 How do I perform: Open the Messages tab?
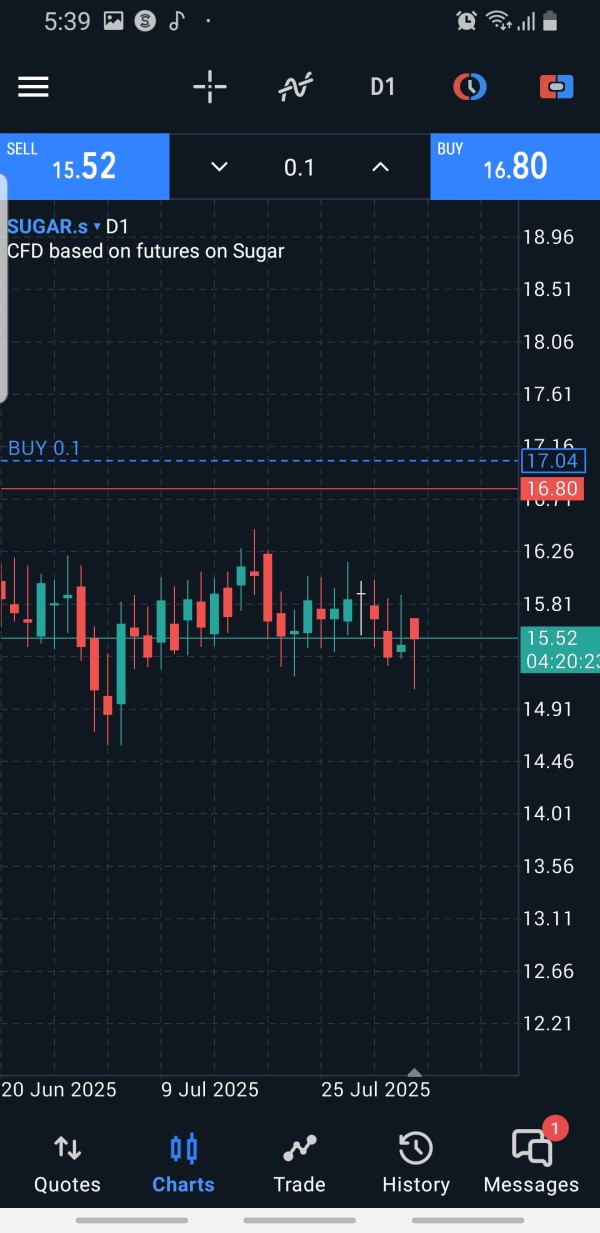coord(531,1164)
